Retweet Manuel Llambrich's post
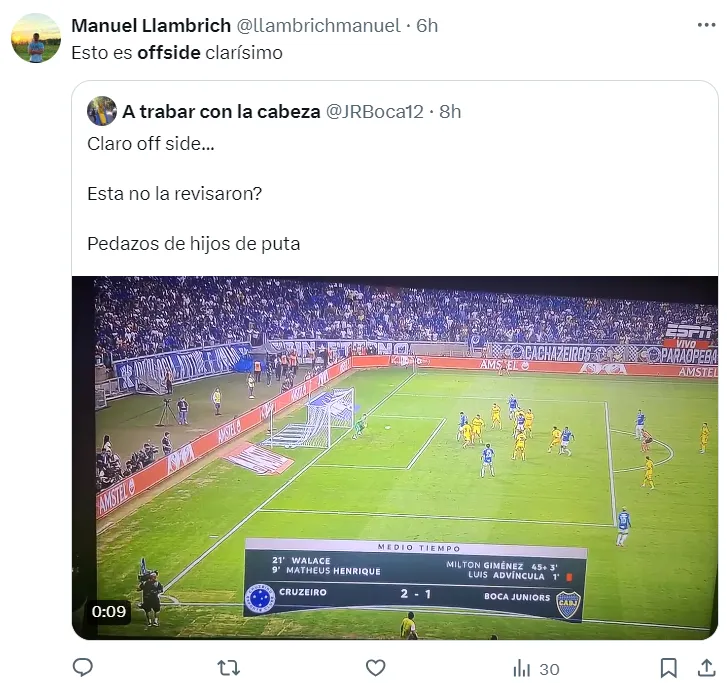This screenshot has height=683, width=727. pos(229,668)
